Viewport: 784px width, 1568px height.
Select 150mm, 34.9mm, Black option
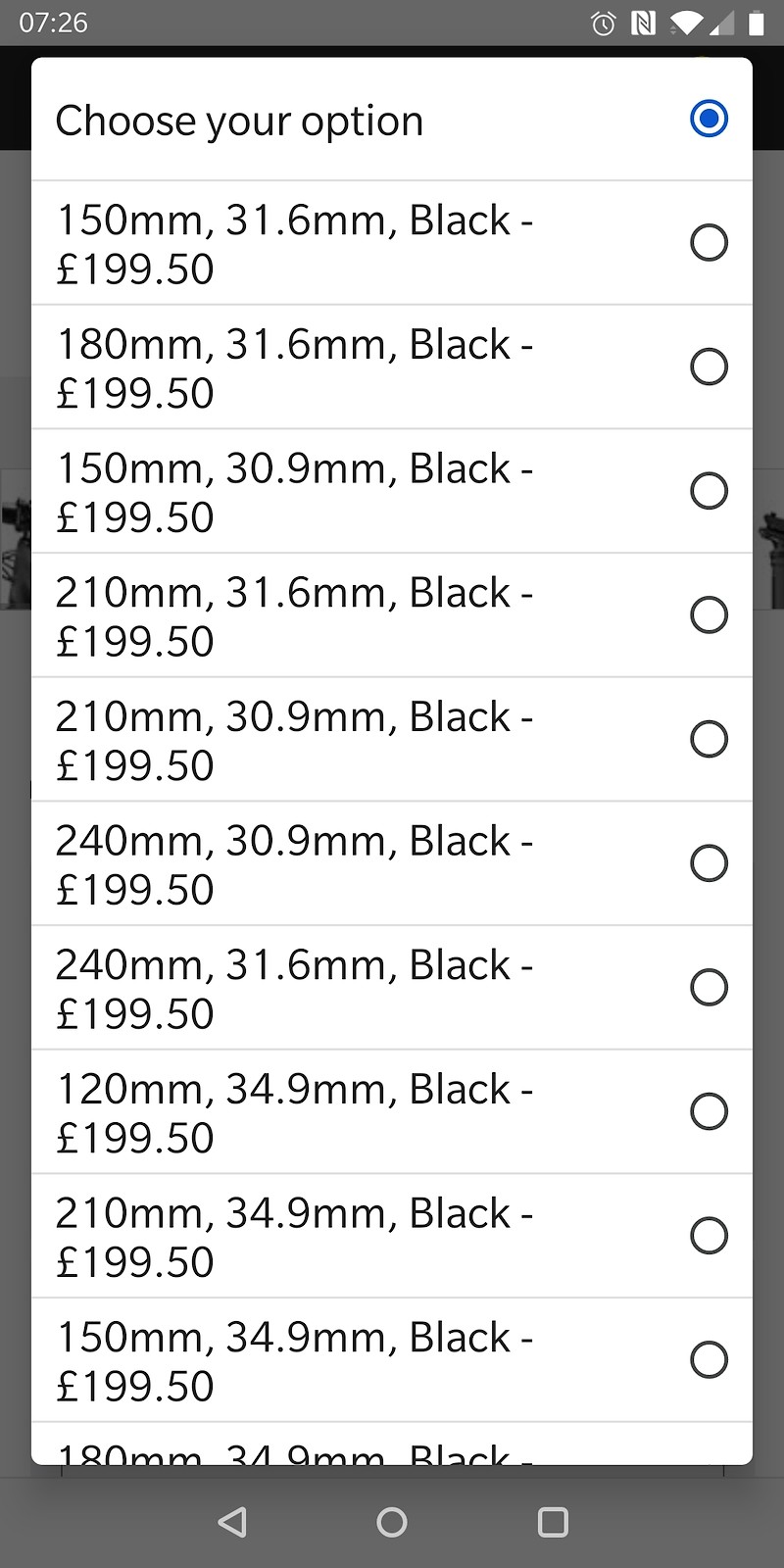click(x=392, y=1360)
